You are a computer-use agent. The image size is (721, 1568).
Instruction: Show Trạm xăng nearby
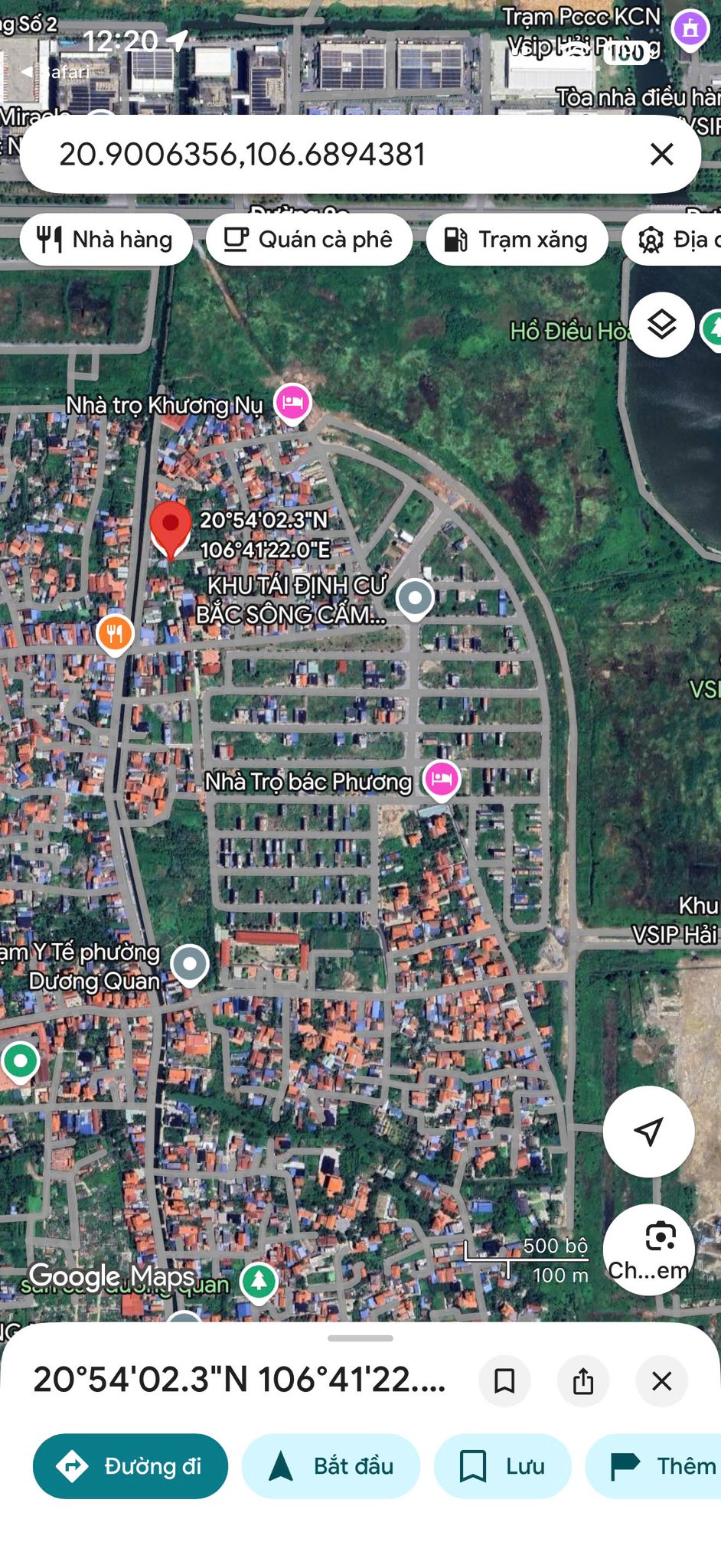click(x=517, y=240)
